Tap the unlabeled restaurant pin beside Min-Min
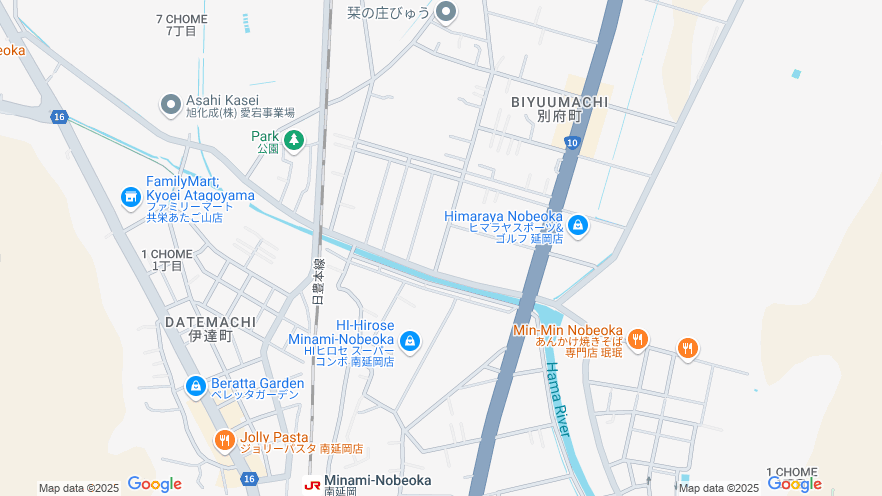Image resolution: width=882 pixels, height=496 pixels. pyautogui.click(x=687, y=348)
